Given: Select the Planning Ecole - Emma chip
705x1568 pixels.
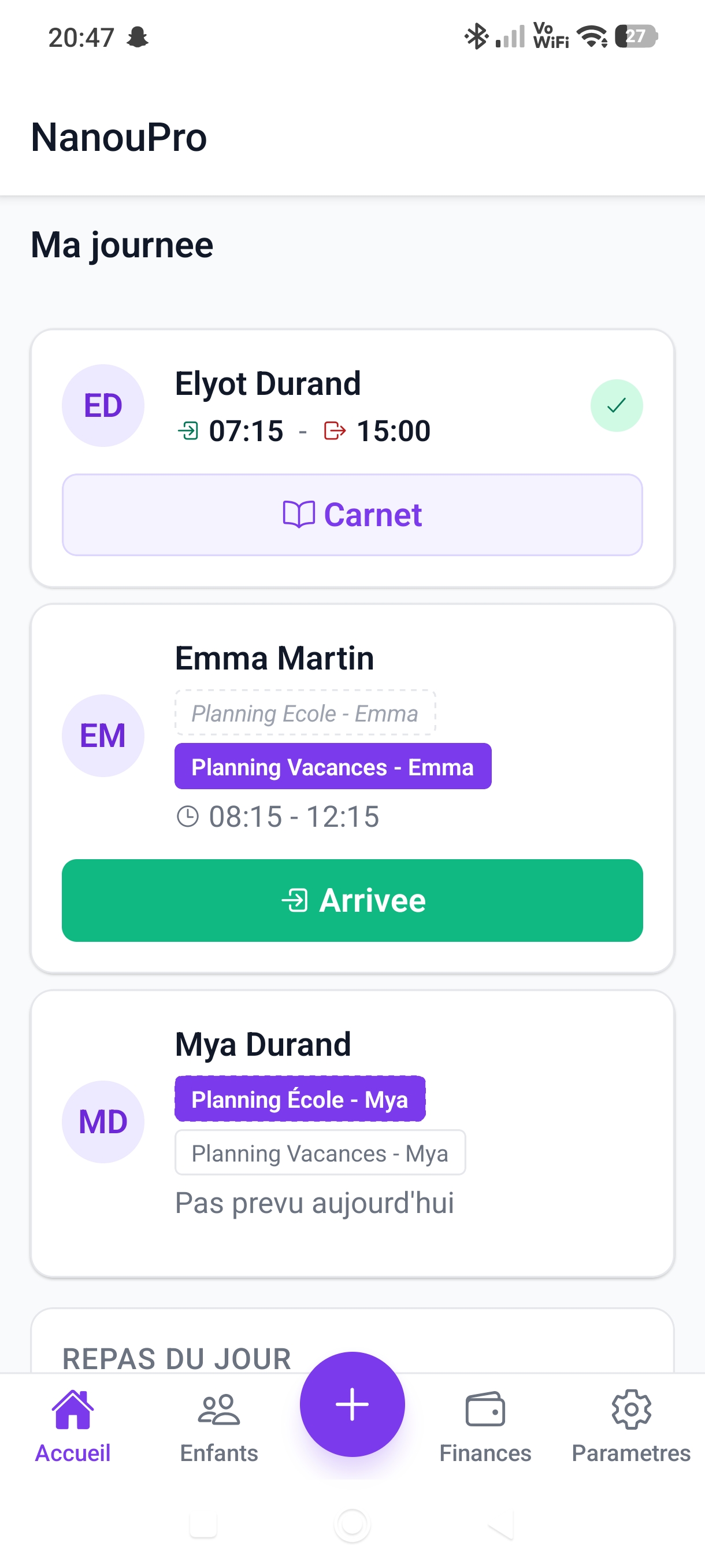Looking at the screenshot, I should [x=305, y=713].
